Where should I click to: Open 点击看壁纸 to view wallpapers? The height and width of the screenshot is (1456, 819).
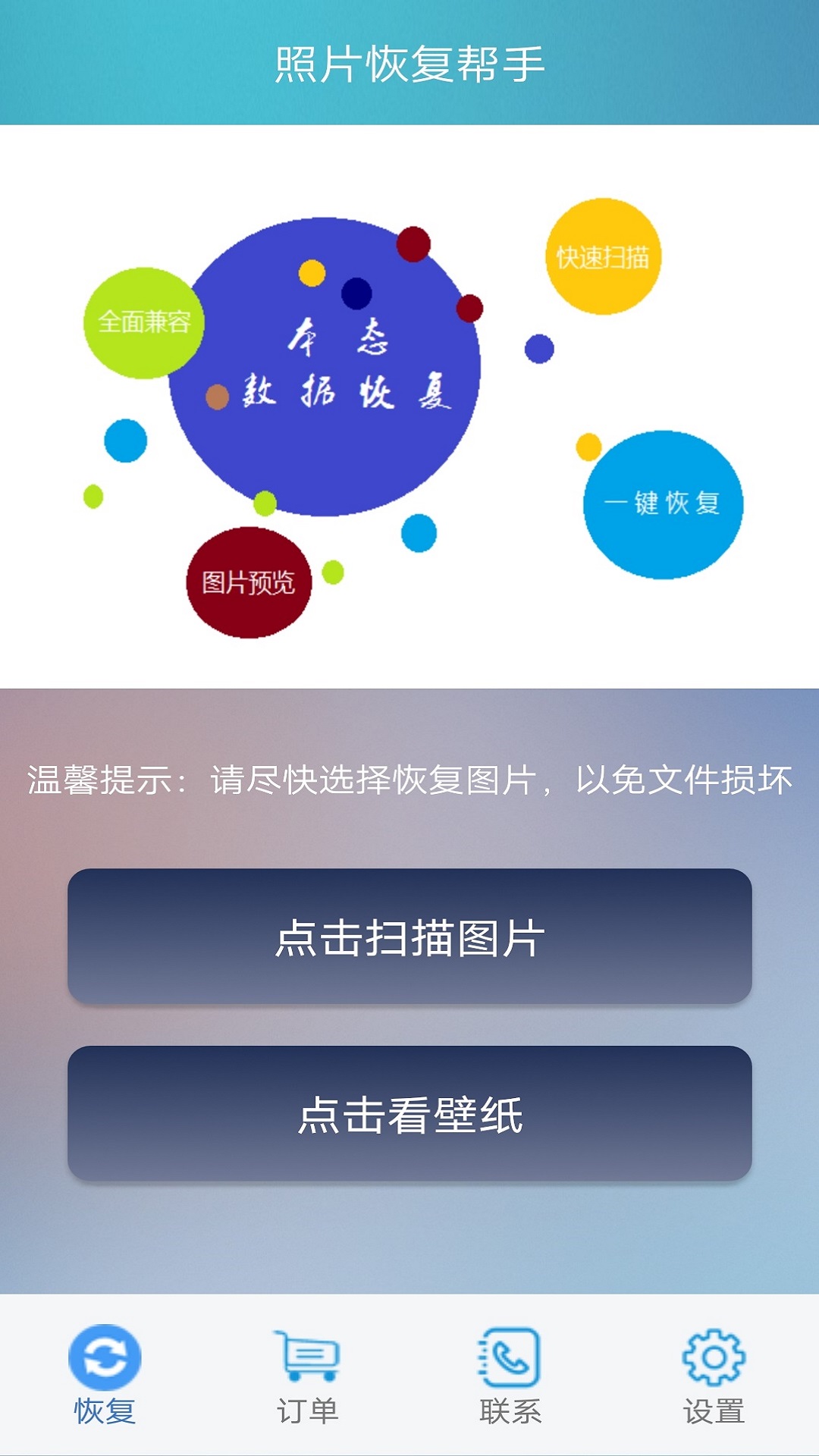(409, 1114)
